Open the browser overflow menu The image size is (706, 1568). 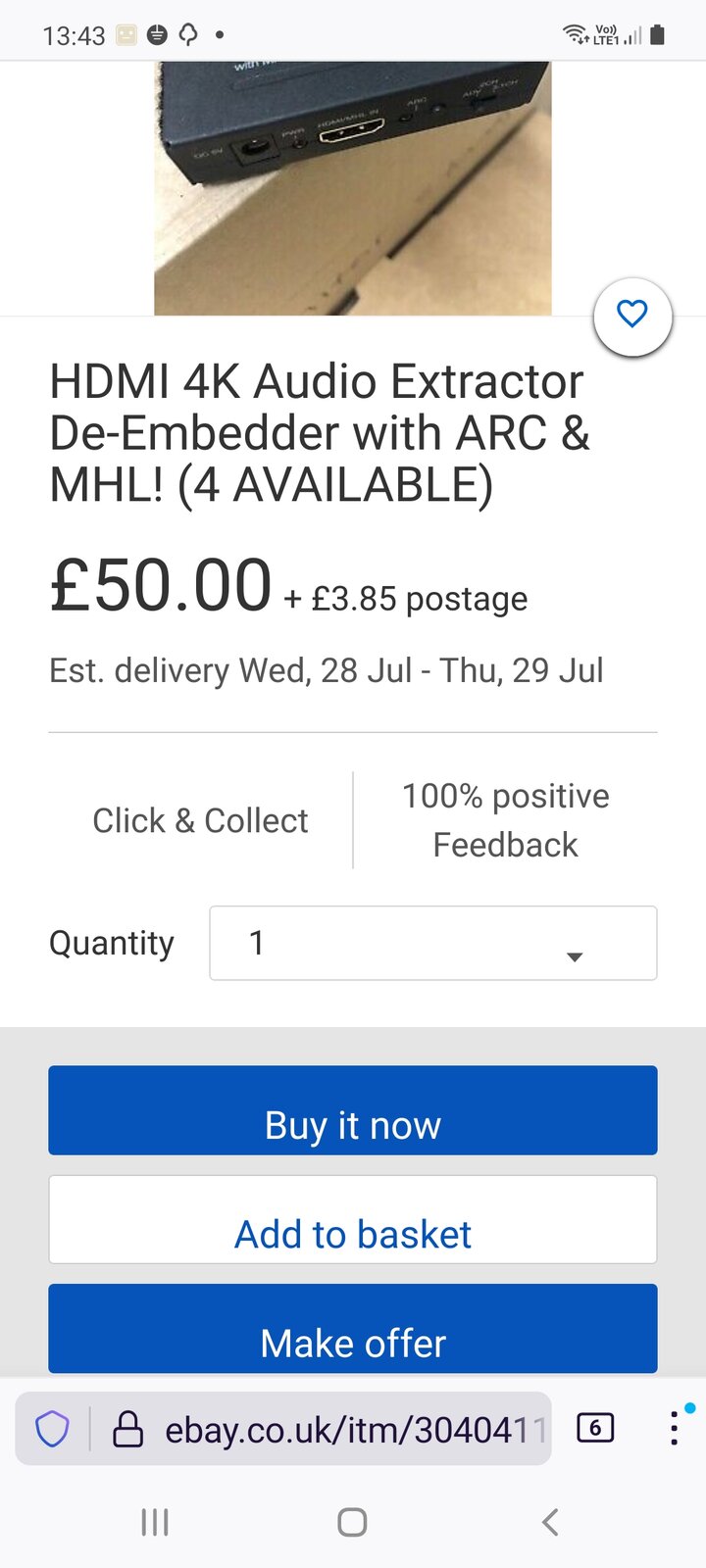point(674,1428)
